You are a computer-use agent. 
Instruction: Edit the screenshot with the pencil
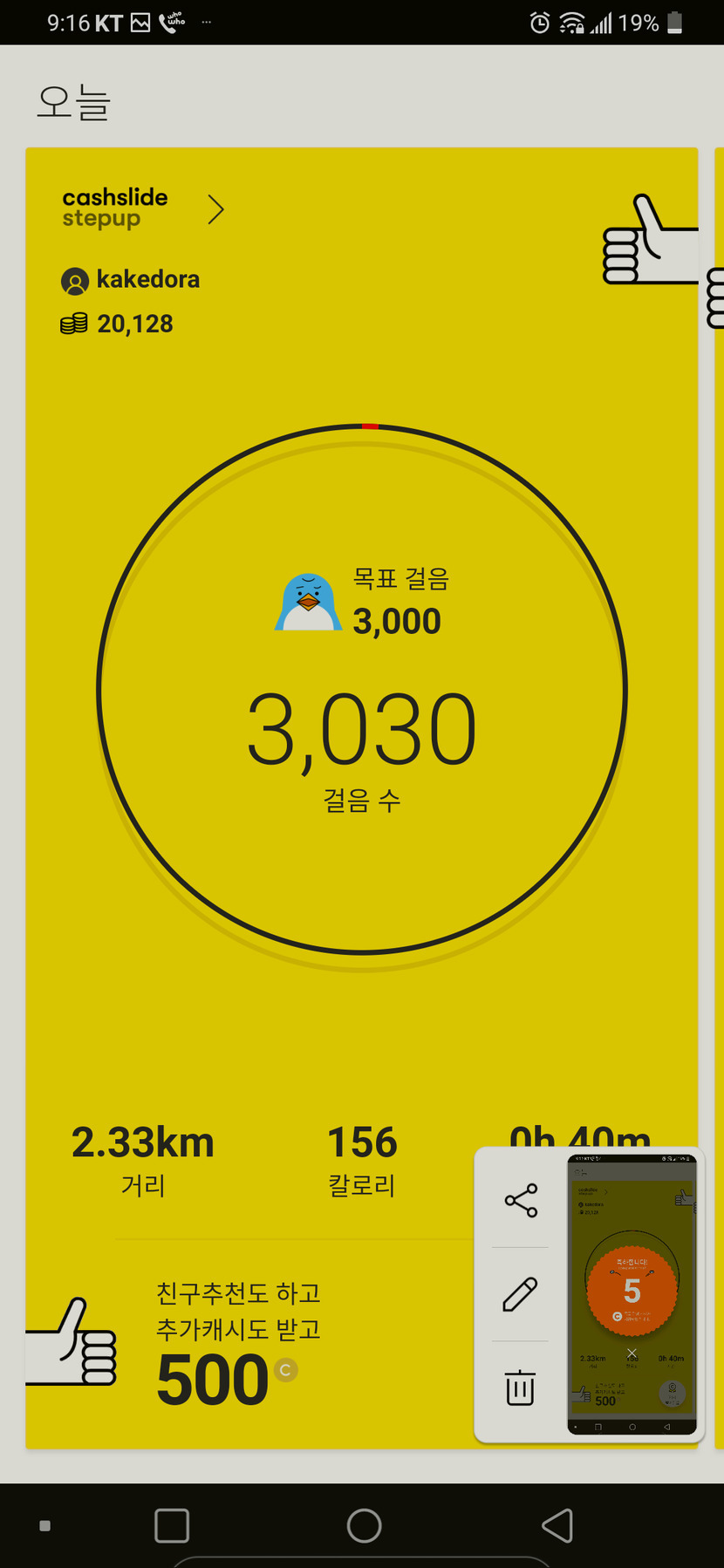[x=521, y=1294]
